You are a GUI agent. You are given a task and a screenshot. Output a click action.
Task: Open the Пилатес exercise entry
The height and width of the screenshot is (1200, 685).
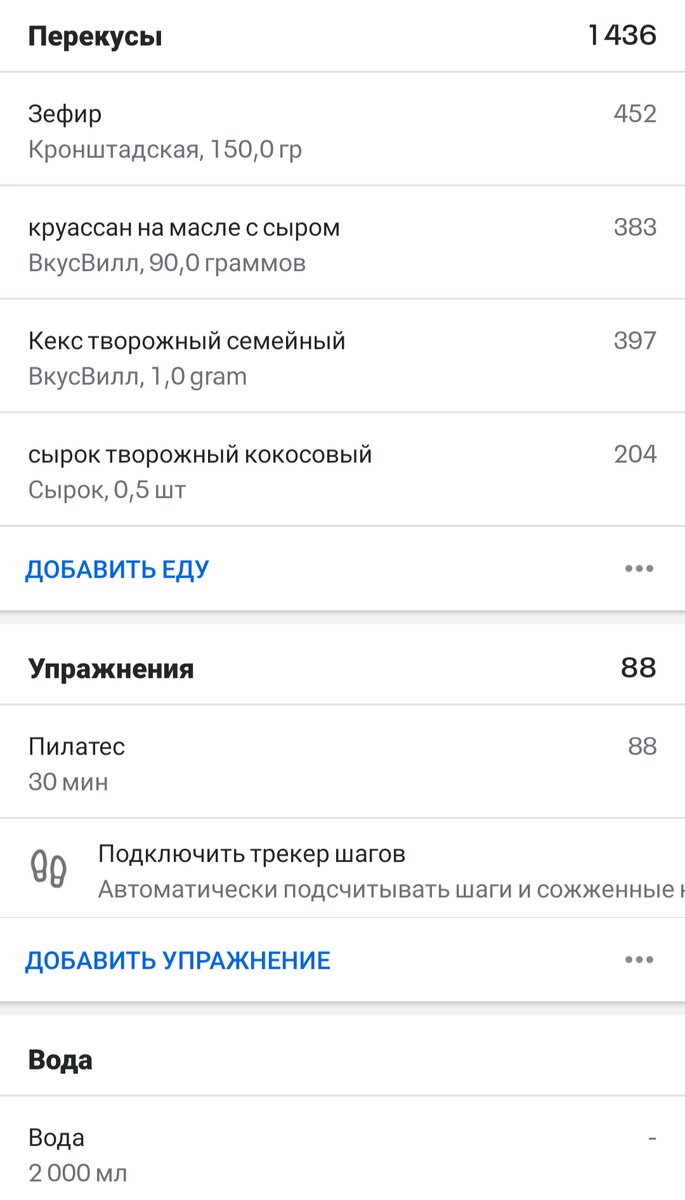click(342, 762)
